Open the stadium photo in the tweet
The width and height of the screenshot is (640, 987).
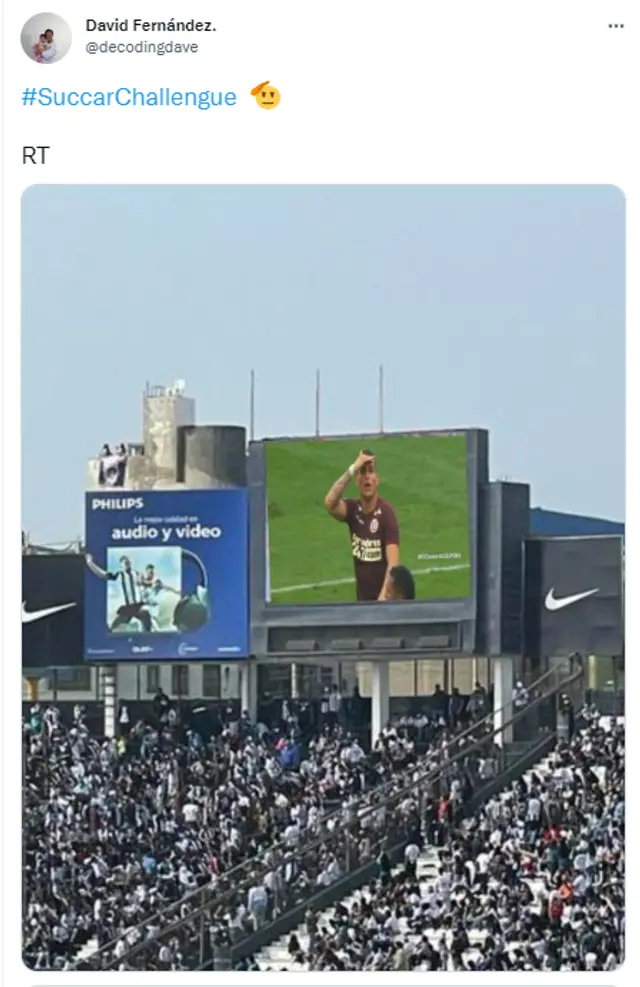(x=323, y=577)
